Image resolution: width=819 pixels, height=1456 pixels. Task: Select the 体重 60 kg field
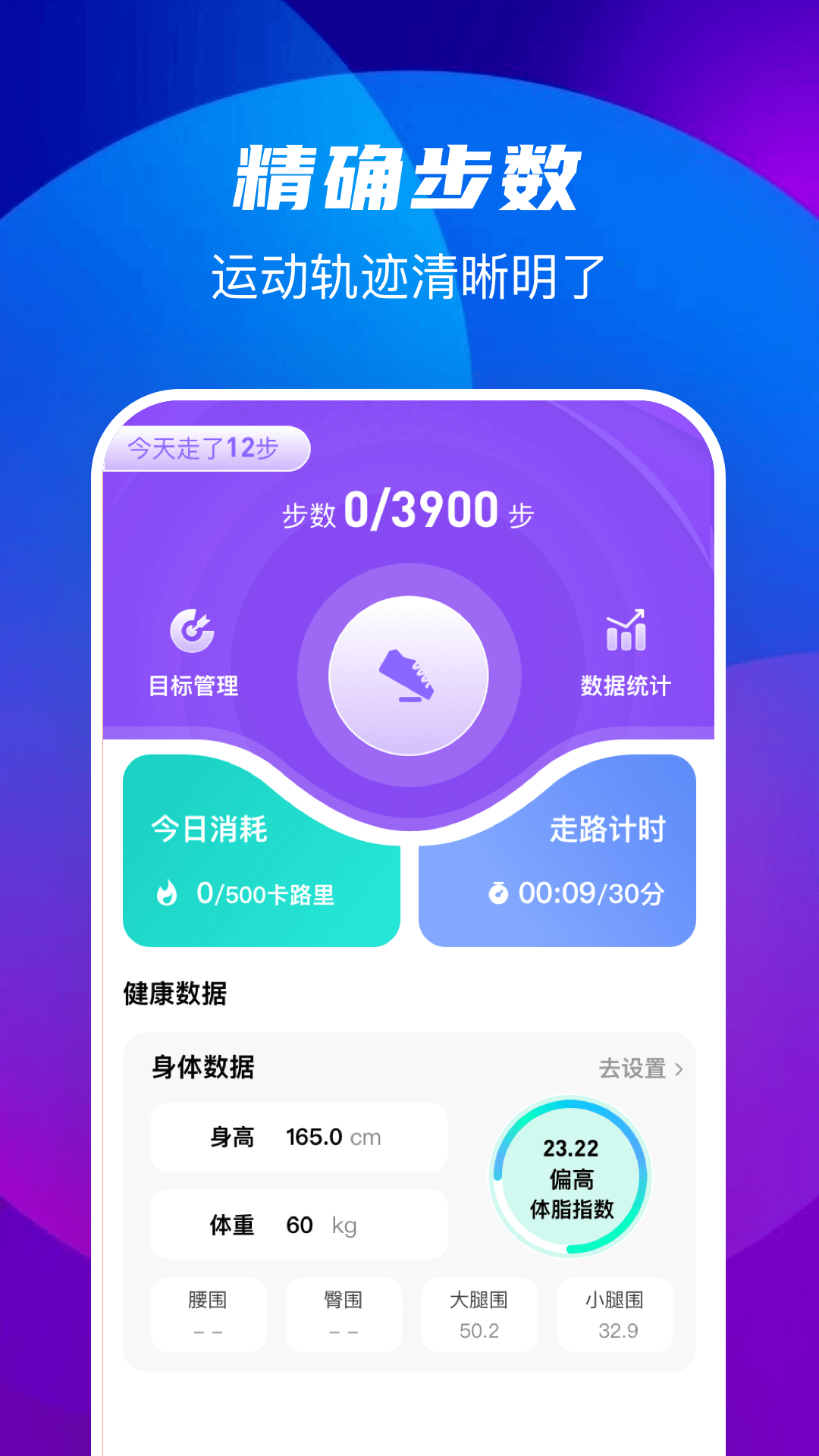[x=300, y=1224]
